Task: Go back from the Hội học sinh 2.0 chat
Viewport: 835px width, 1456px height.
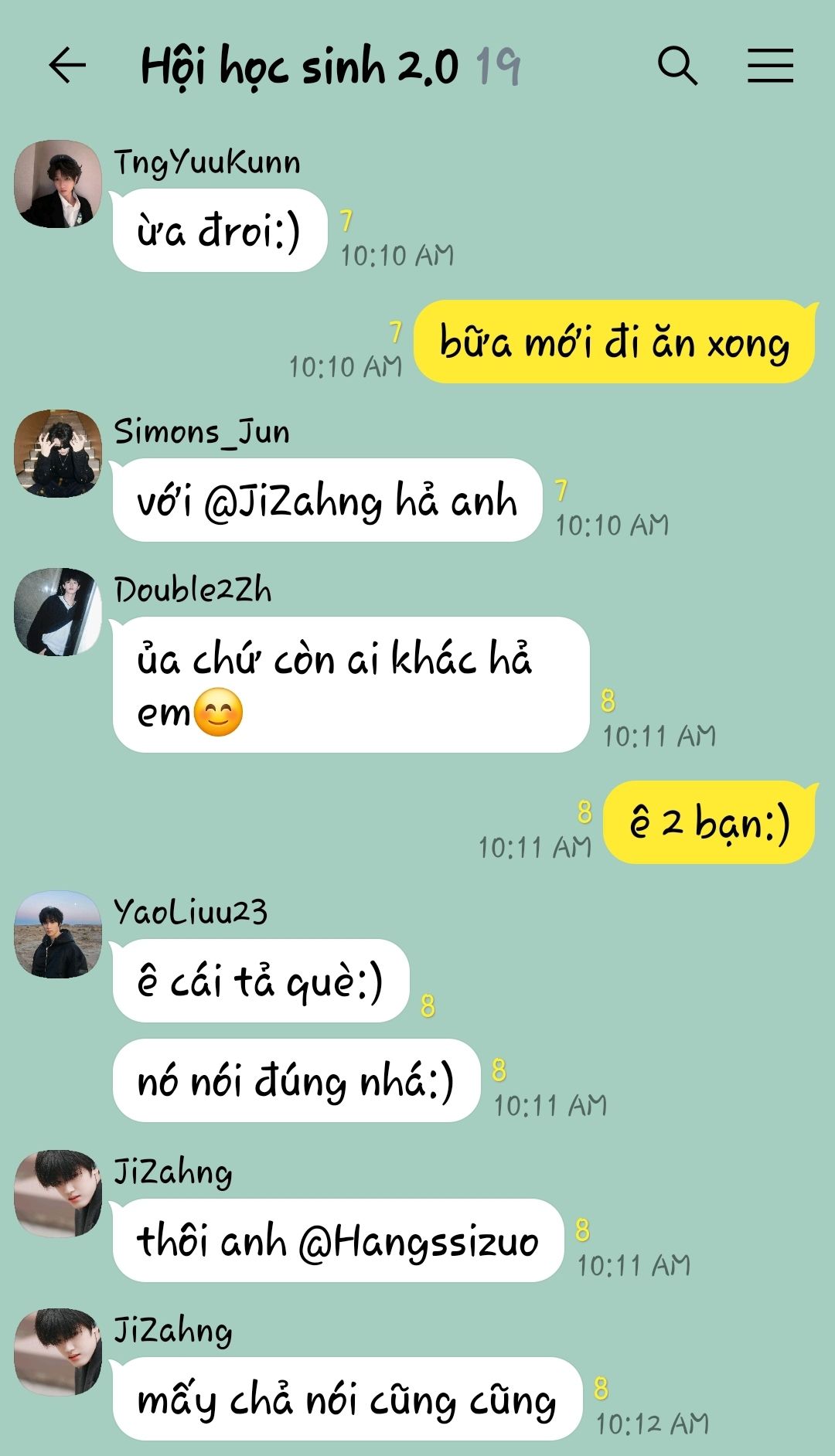Action: coord(67,65)
